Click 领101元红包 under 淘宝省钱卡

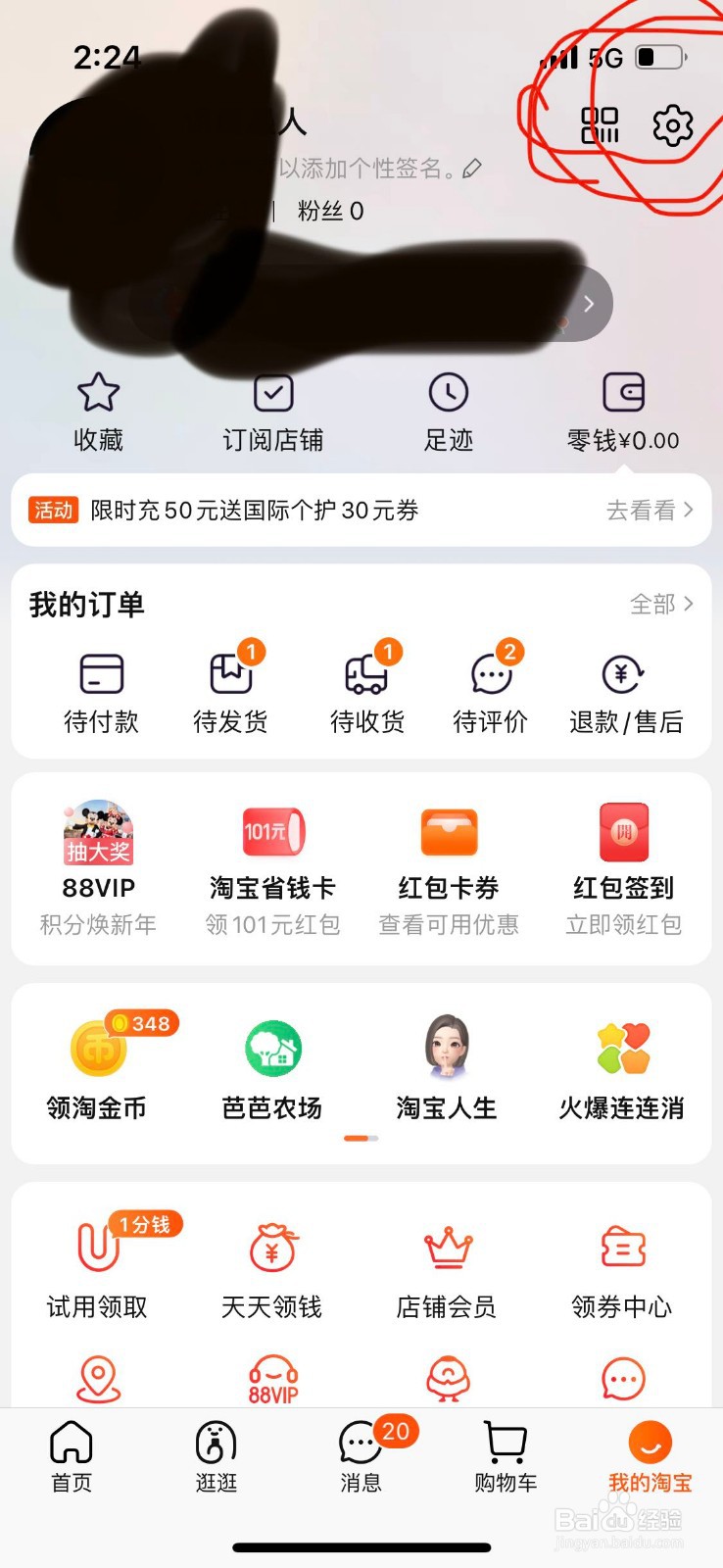[x=271, y=924]
